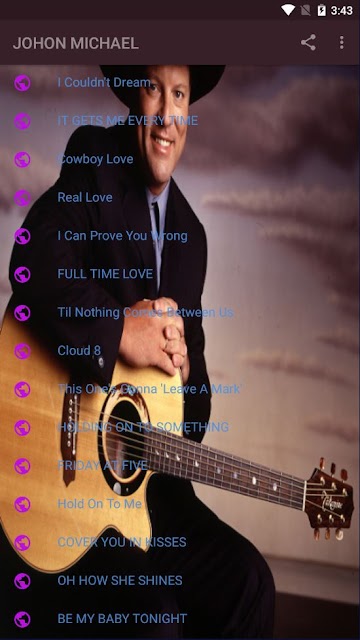Open Til Nothing Comes Between Us
The height and width of the screenshot is (640, 360).
click(180, 313)
